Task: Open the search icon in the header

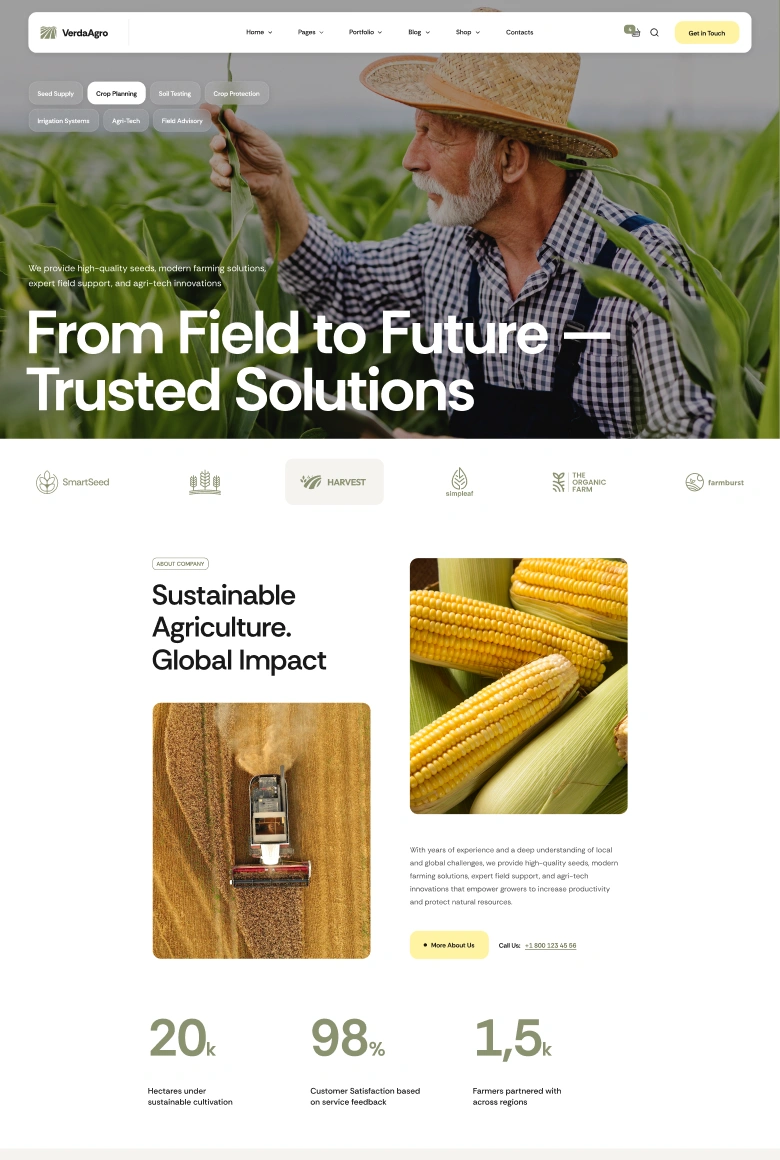Action: click(654, 32)
